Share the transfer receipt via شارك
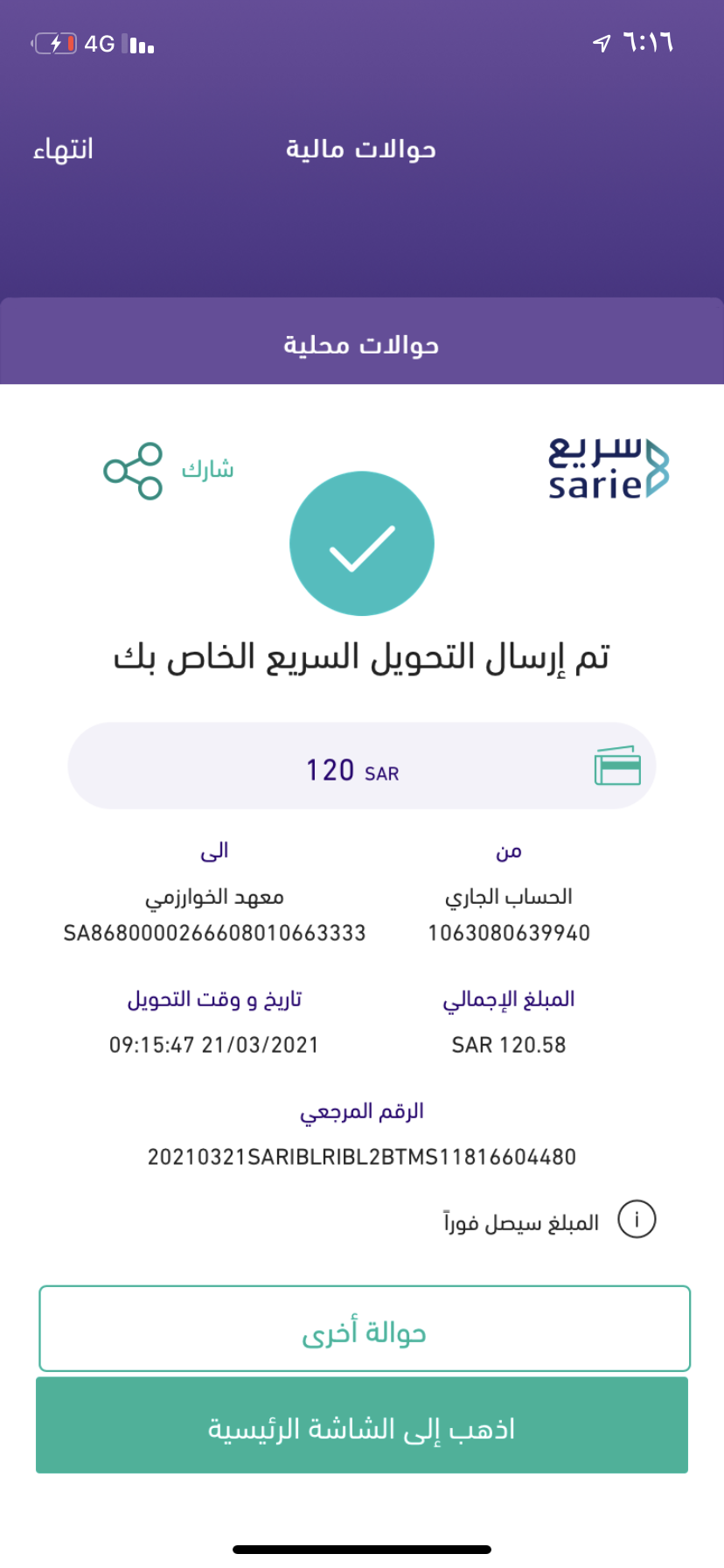 [x=166, y=470]
